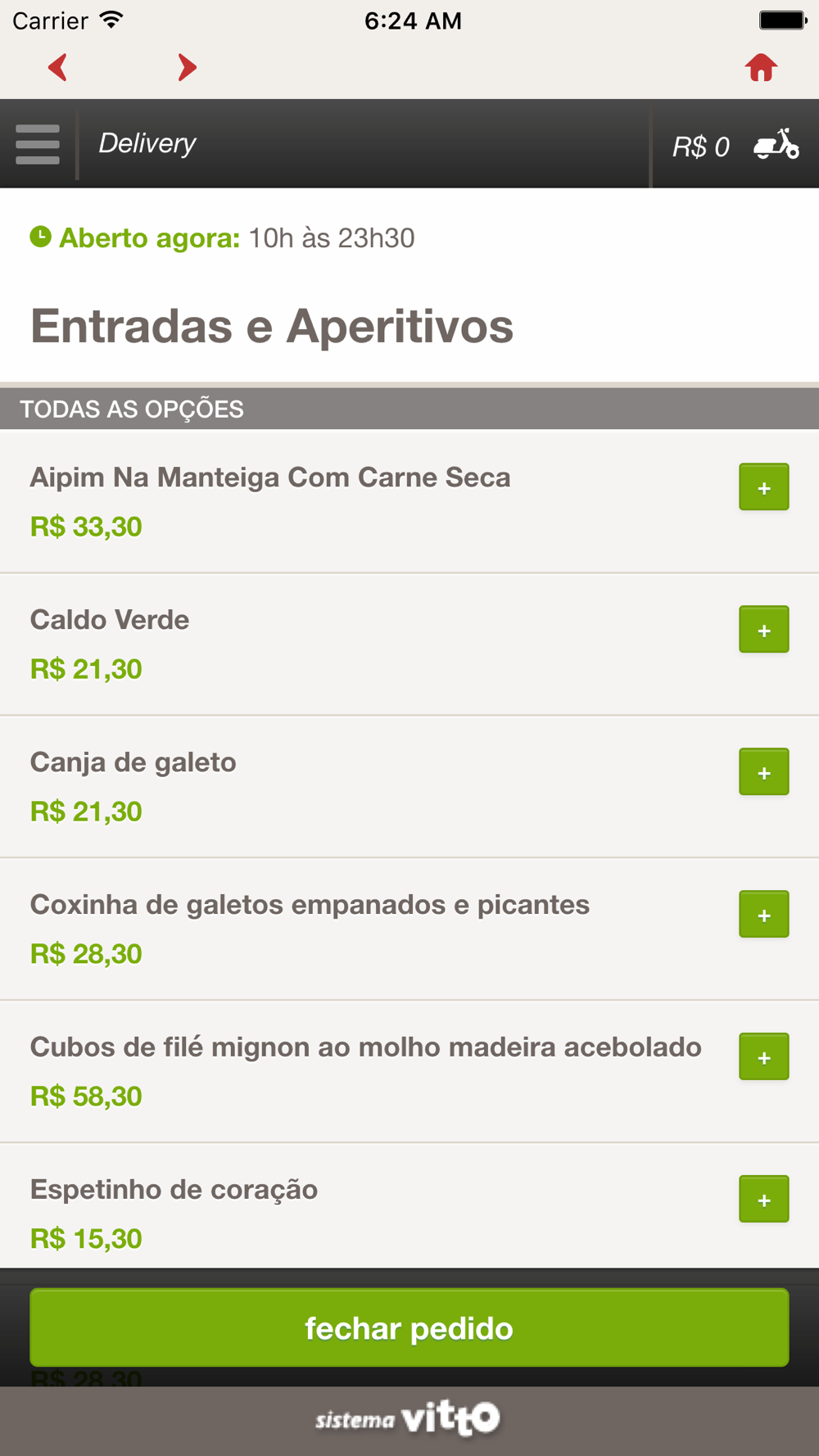Go forward with the red right arrow

(187, 67)
